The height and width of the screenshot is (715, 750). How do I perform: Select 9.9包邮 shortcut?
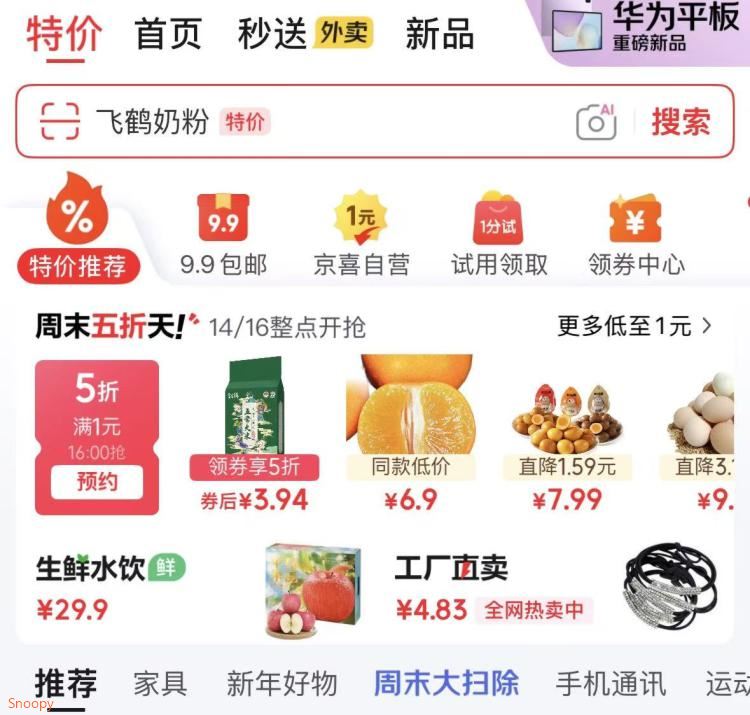point(223,235)
